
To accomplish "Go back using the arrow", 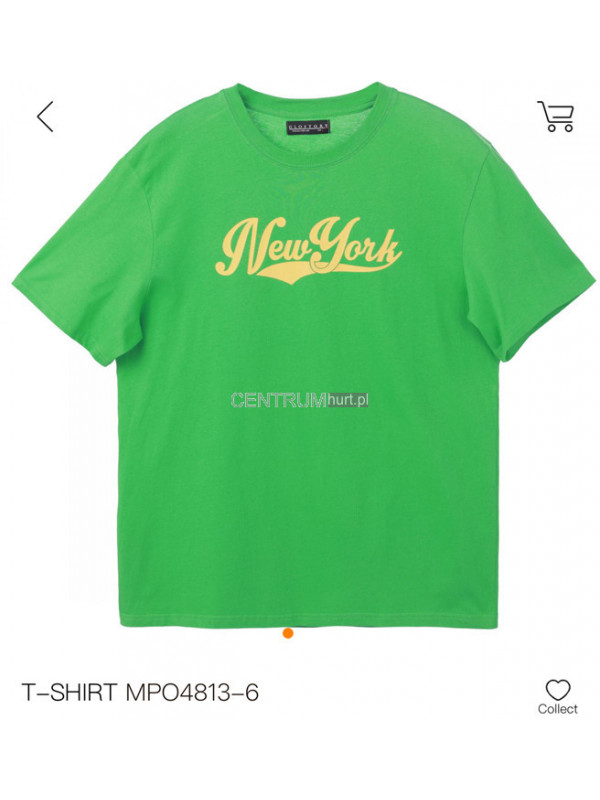I will click(x=45, y=117).
